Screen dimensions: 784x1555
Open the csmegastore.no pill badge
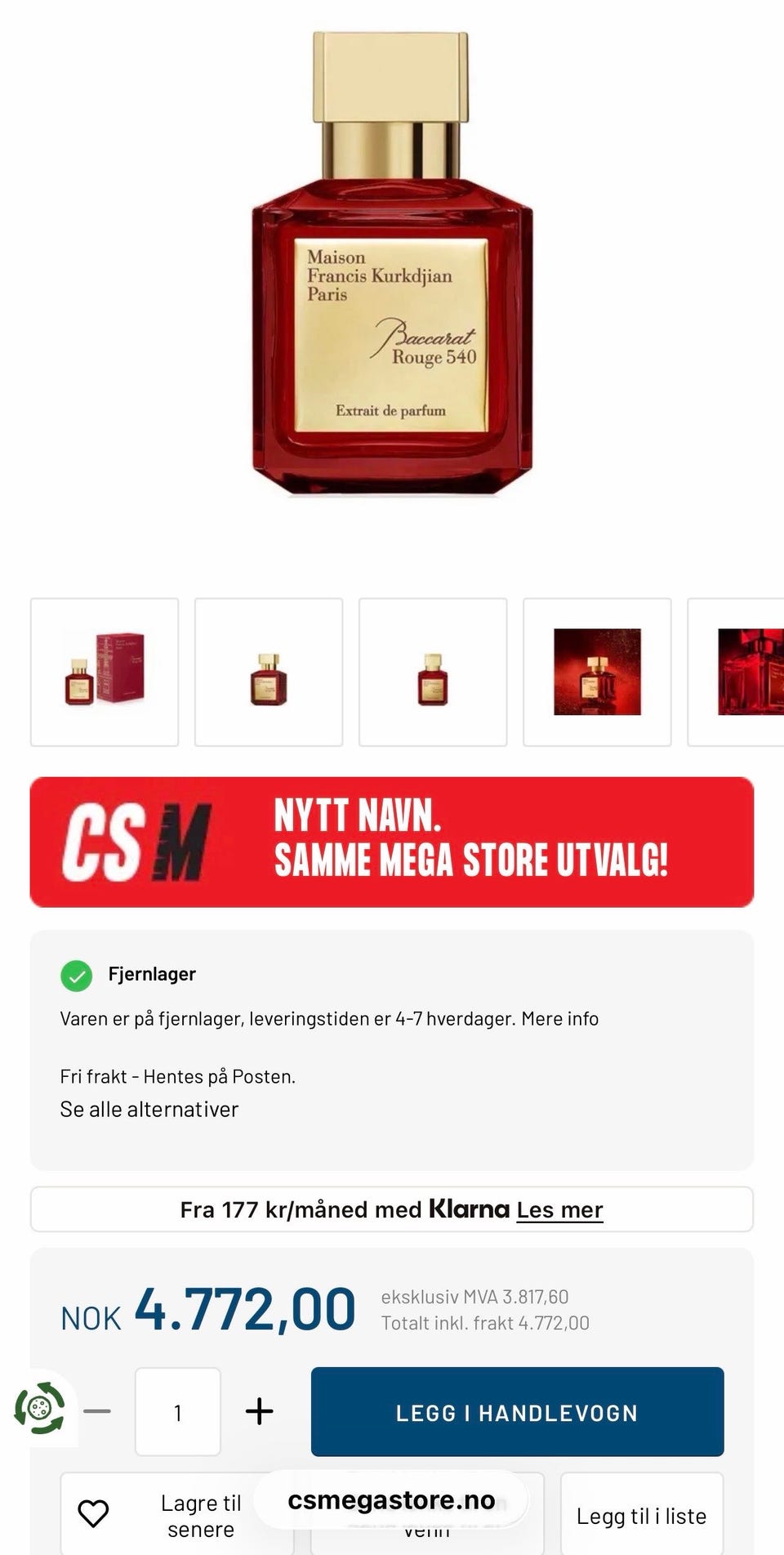(x=391, y=1500)
